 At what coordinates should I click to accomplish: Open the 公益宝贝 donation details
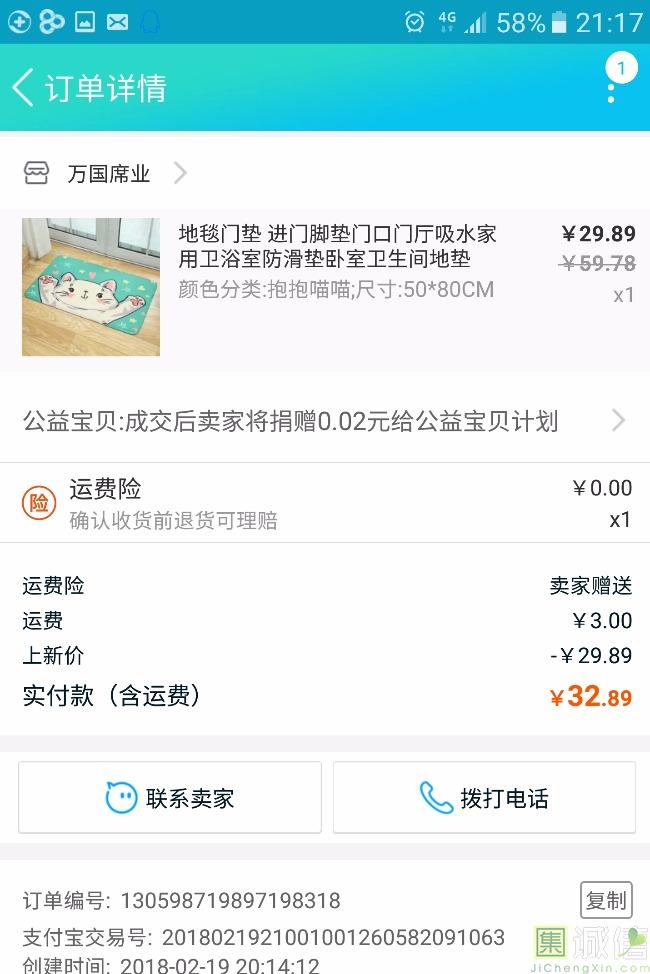(x=324, y=421)
